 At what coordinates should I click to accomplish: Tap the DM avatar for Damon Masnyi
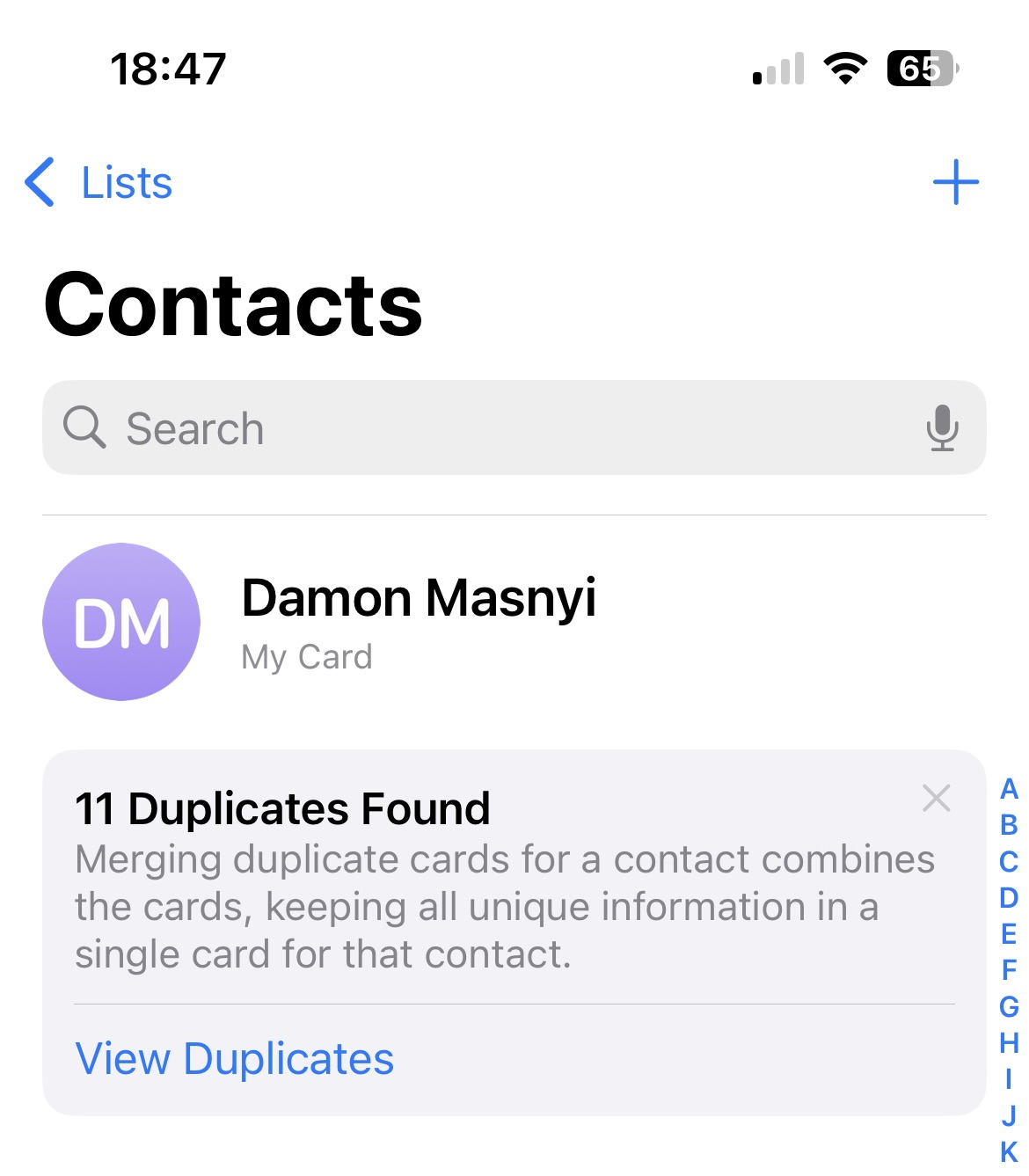tap(123, 621)
